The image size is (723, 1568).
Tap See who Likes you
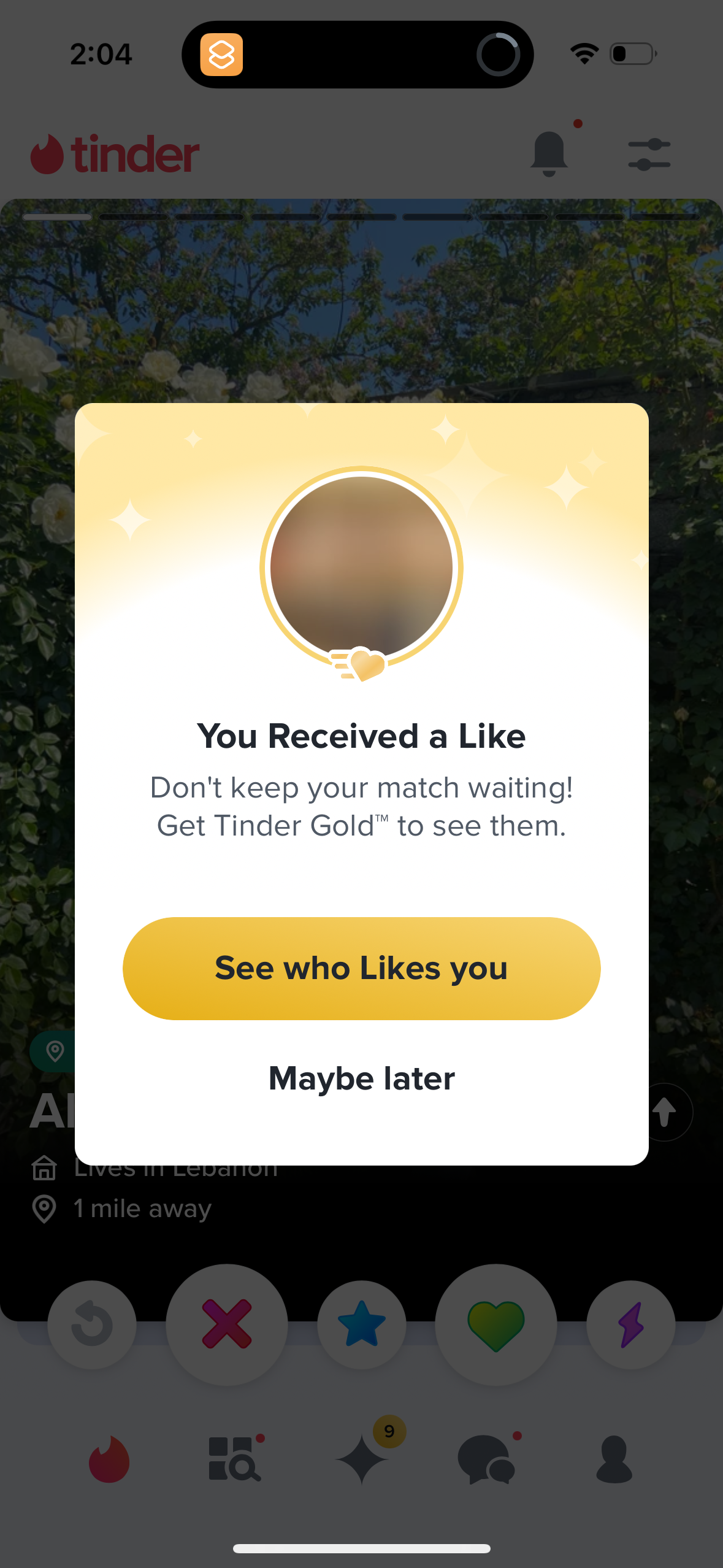click(361, 968)
